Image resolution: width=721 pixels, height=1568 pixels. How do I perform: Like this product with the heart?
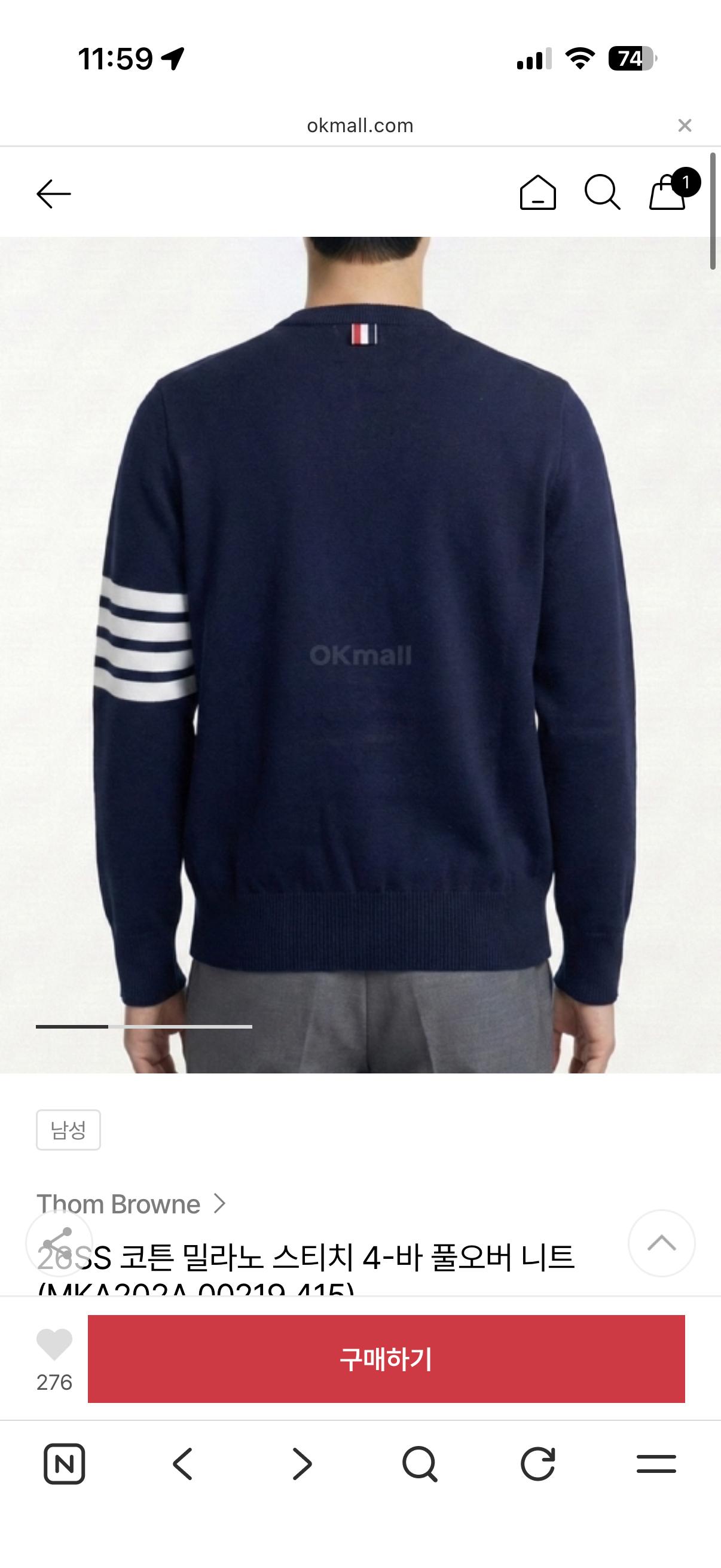(54, 1345)
